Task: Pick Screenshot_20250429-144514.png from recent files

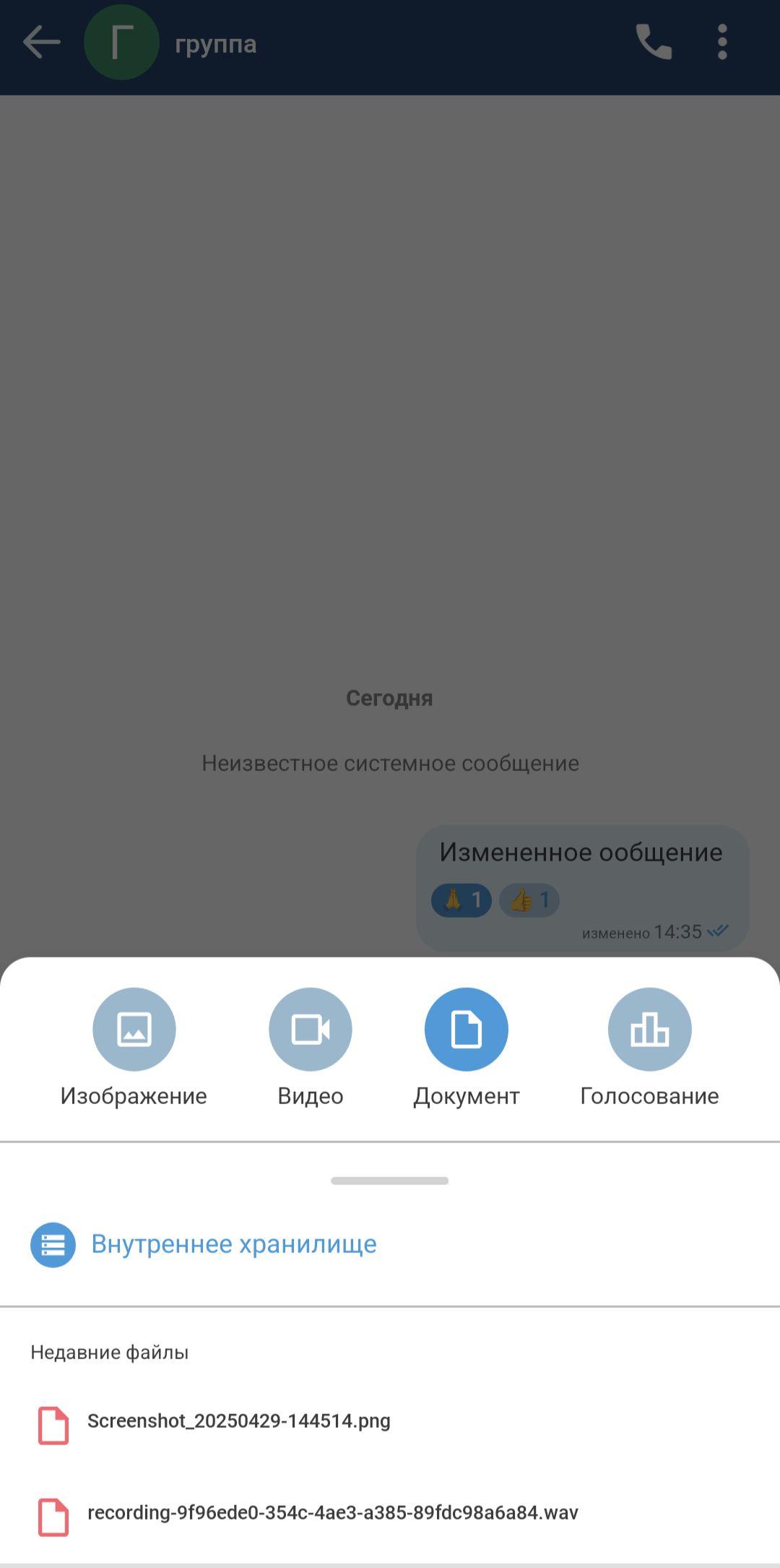Action: [x=238, y=1421]
